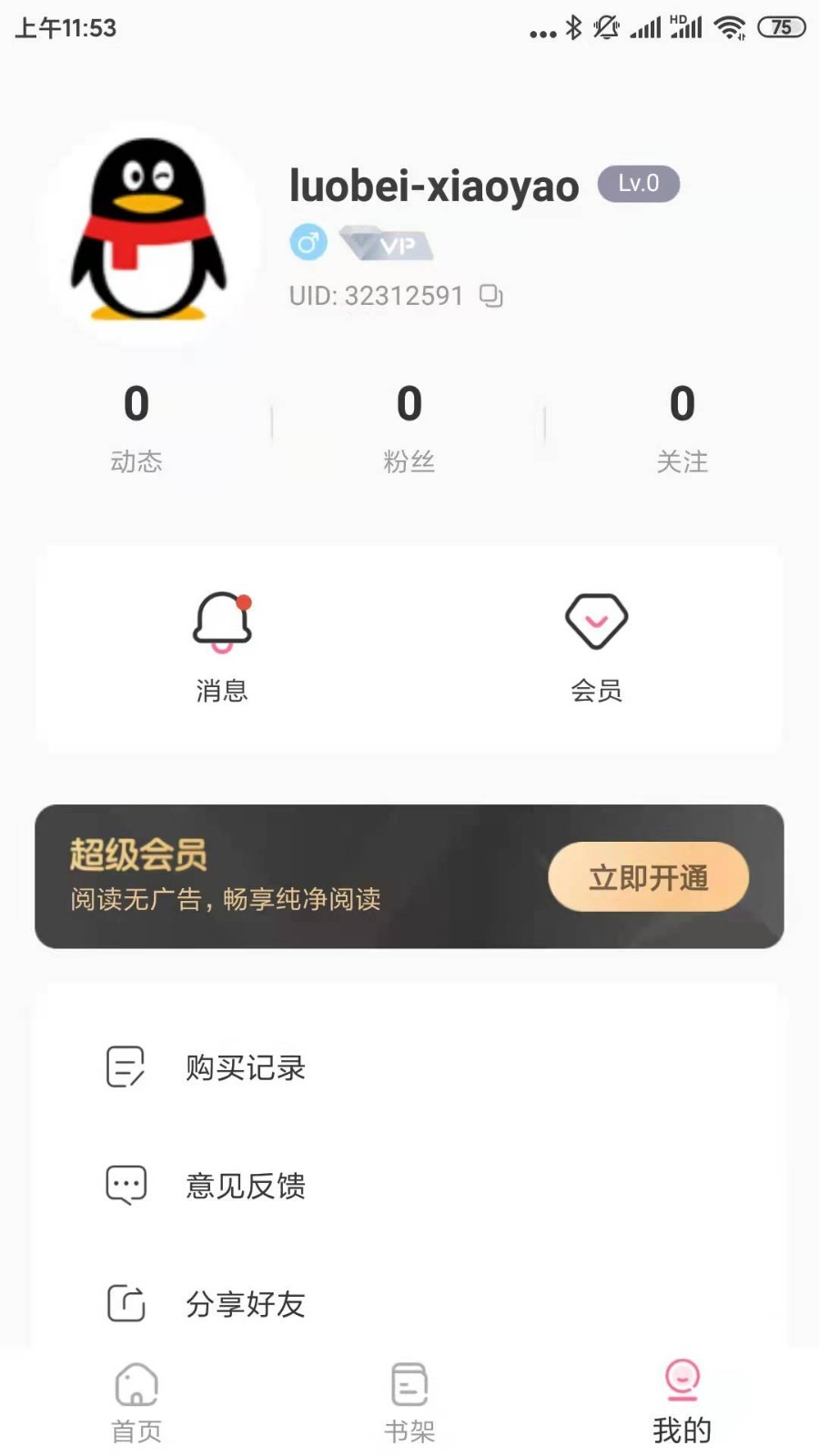Select the VIP badge icon
This screenshot has height=1456, width=819.
[x=386, y=244]
